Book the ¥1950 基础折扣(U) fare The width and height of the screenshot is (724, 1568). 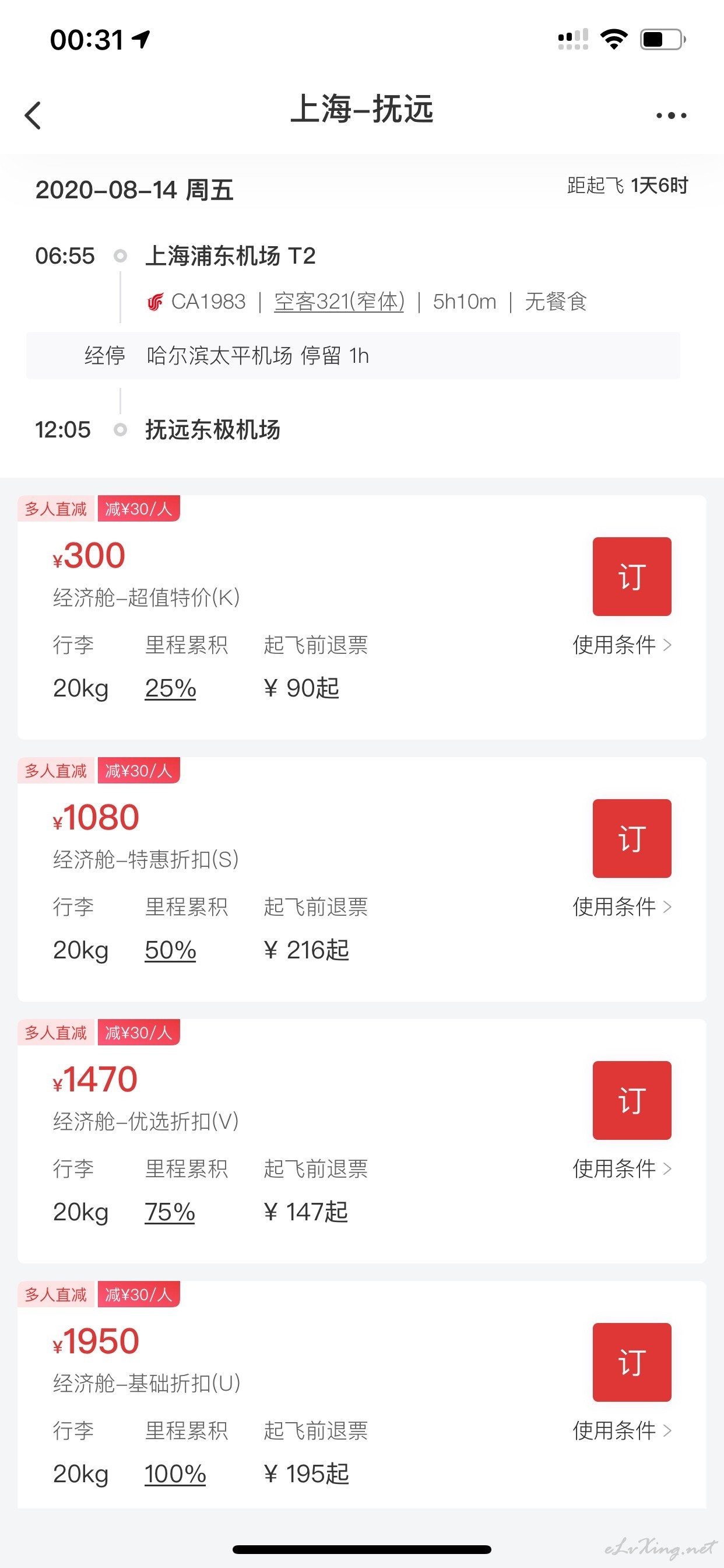coord(631,1361)
